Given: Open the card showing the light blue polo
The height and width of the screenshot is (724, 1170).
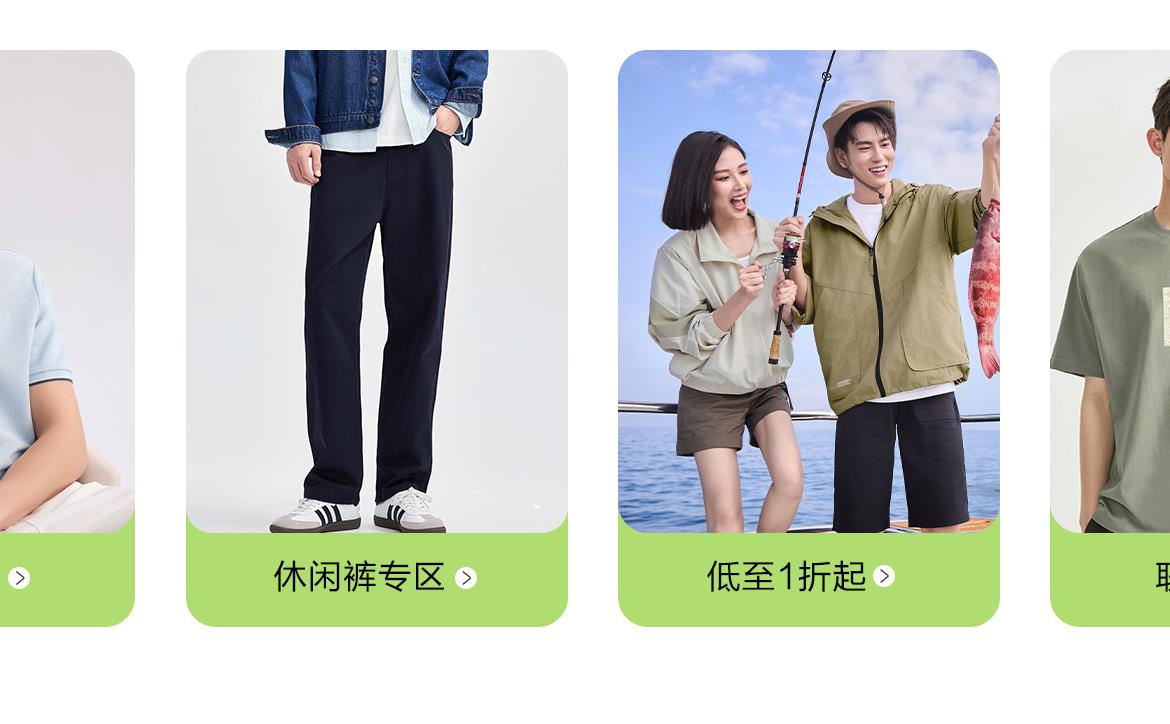Looking at the screenshot, I should 66,340.
